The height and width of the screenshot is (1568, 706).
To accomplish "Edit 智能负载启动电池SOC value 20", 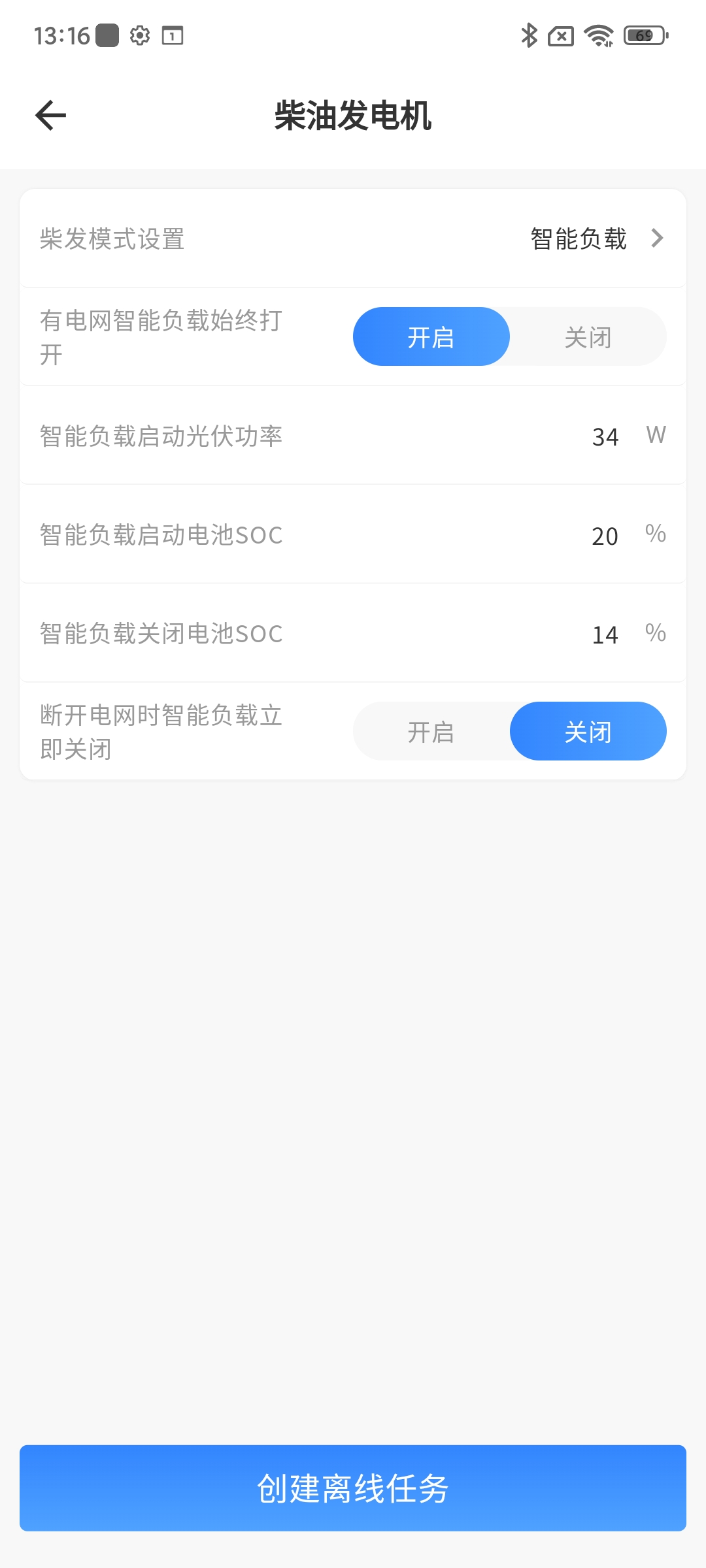I will point(605,536).
